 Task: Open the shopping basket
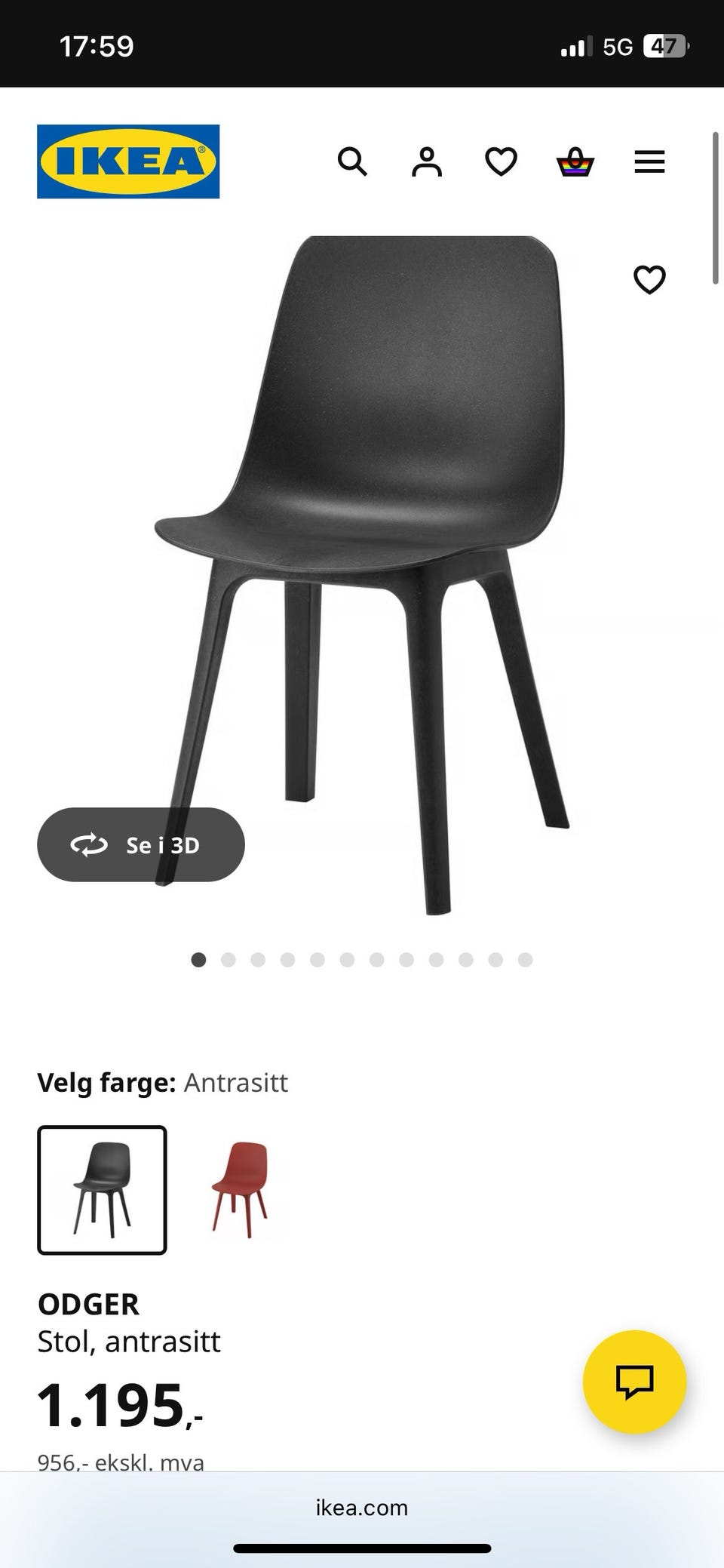(x=575, y=161)
